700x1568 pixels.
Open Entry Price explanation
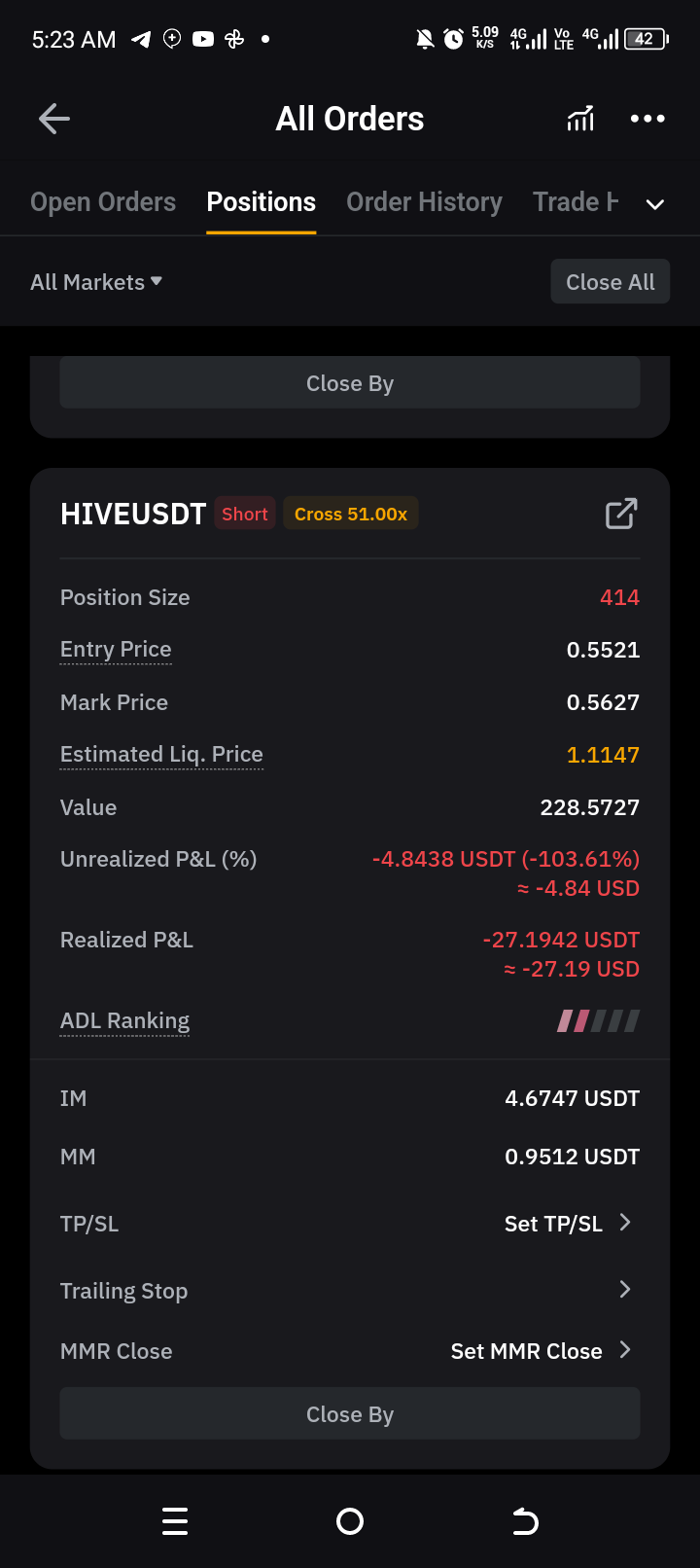(x=116, y=650)
